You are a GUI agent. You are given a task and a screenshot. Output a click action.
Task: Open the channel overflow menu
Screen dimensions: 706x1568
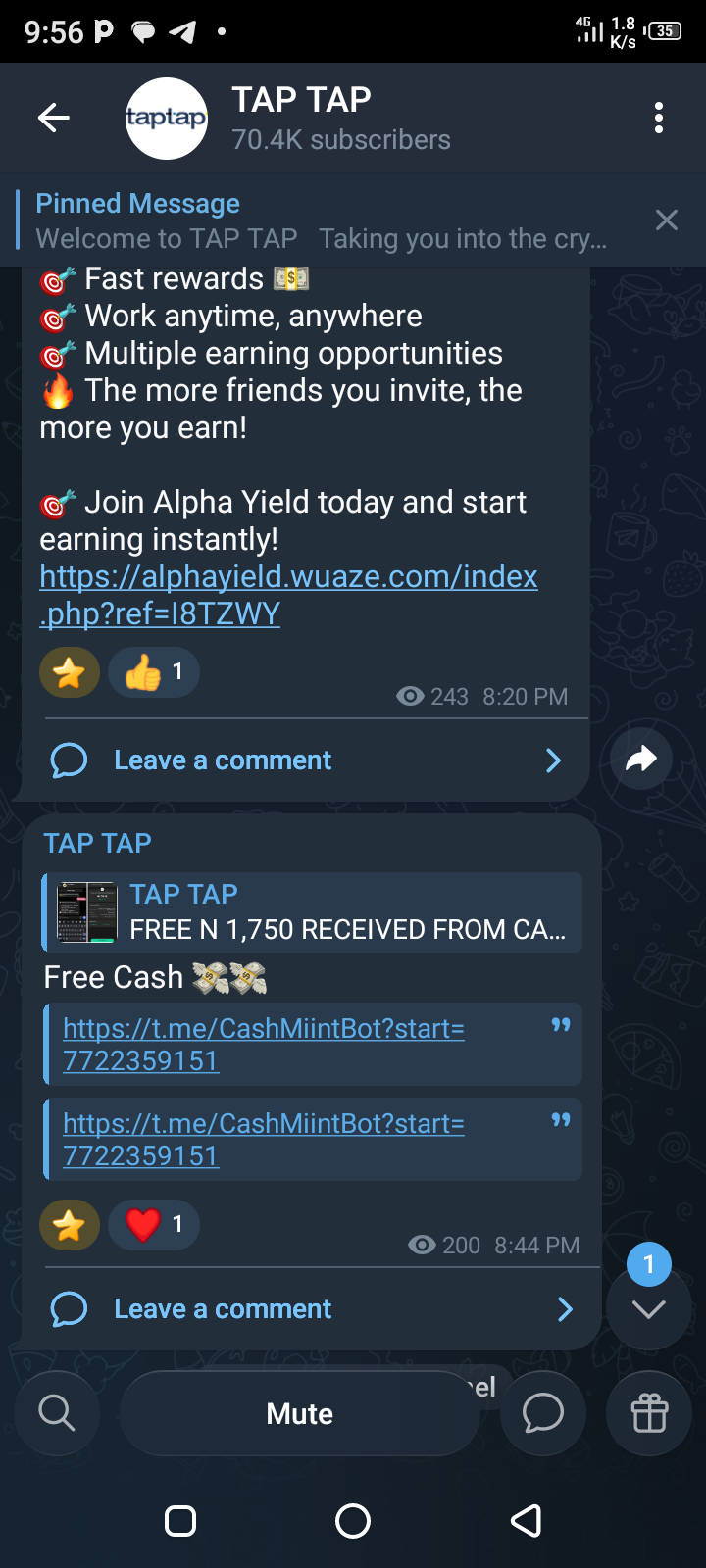pos(659,119)
